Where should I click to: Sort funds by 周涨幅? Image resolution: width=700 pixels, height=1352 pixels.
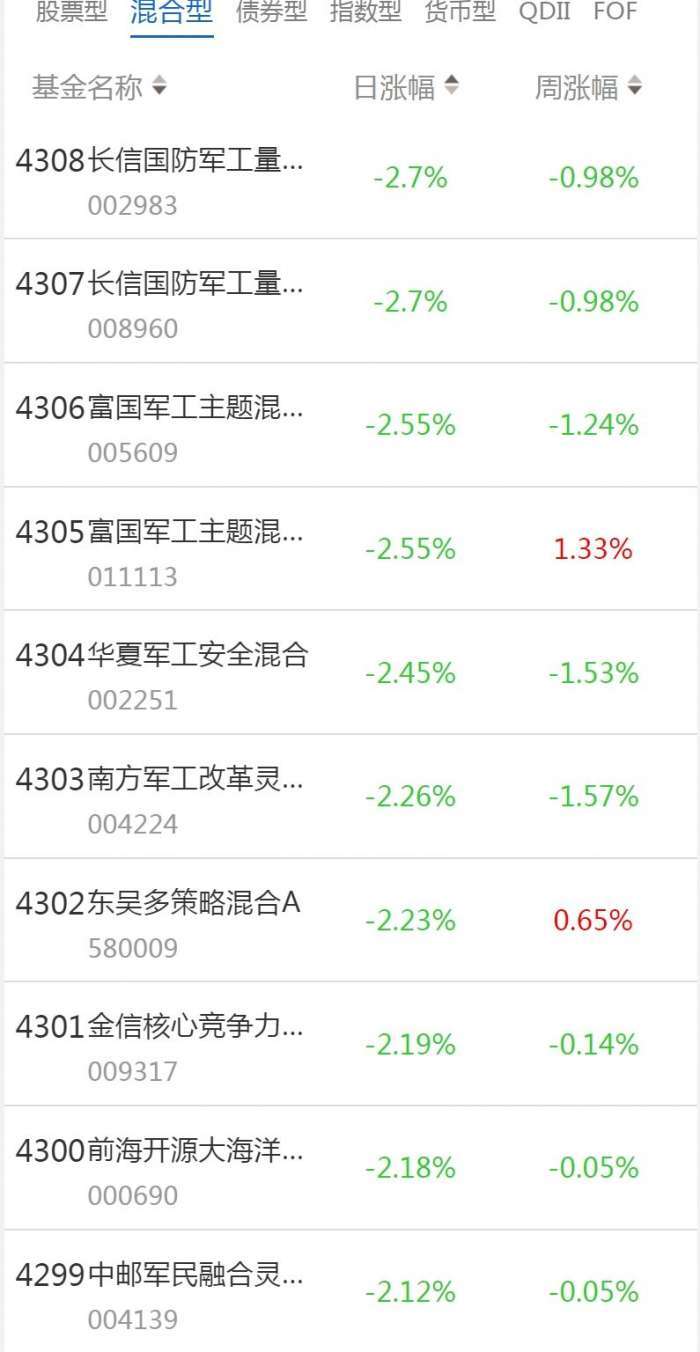[588, 87]
